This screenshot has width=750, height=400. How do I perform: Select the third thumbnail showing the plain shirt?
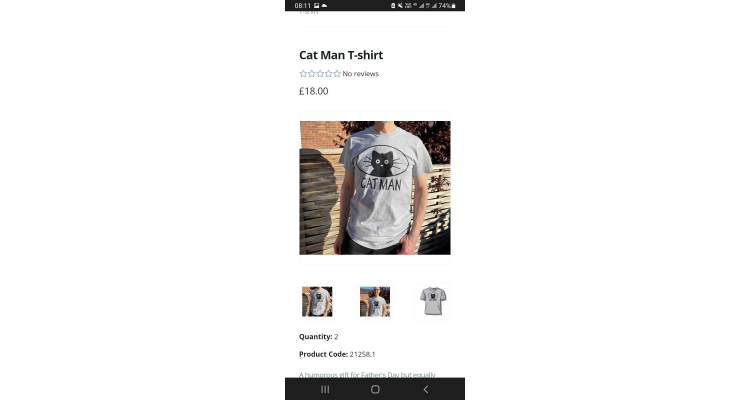433,301
